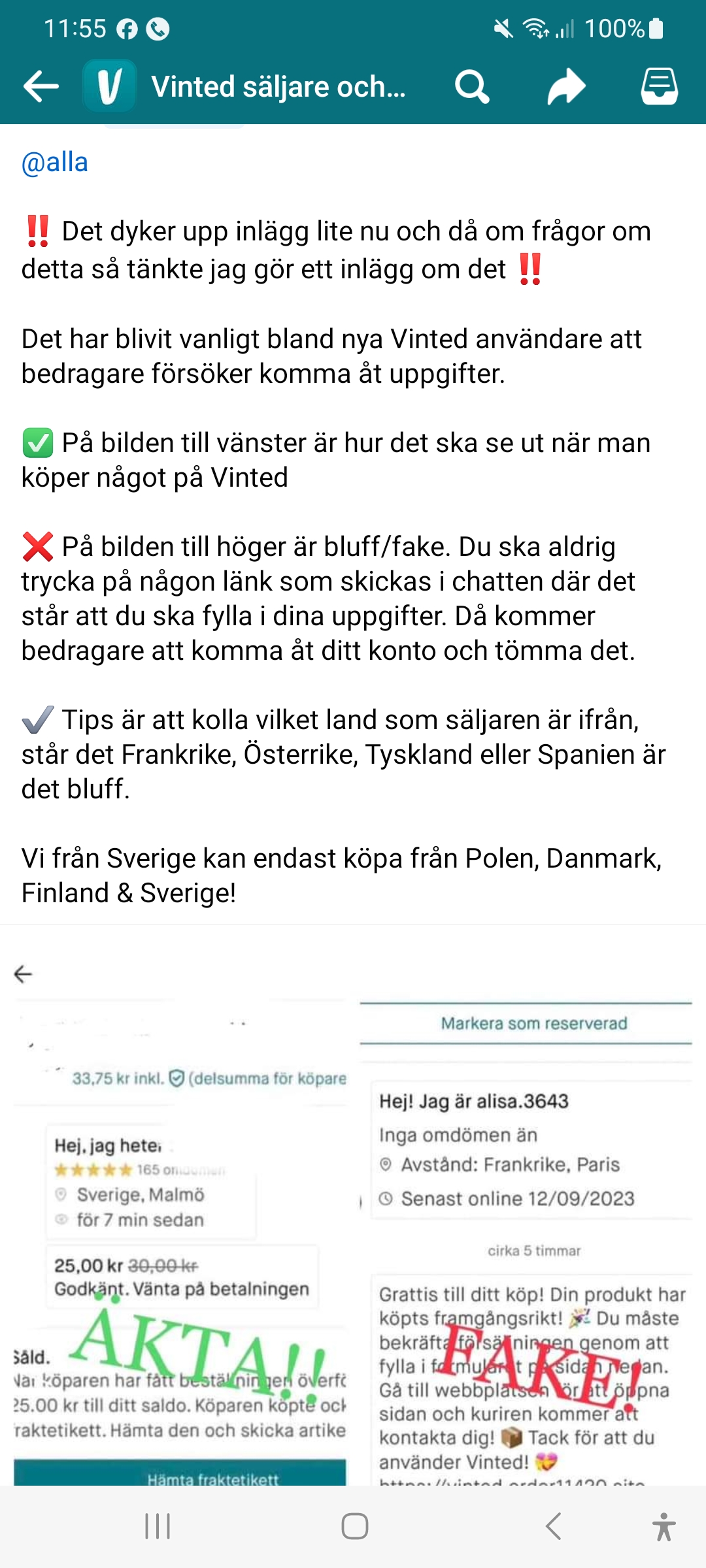This screenshot has height=1568, width=706.
Task: Tap the @alla mention link
Action: 55,163
